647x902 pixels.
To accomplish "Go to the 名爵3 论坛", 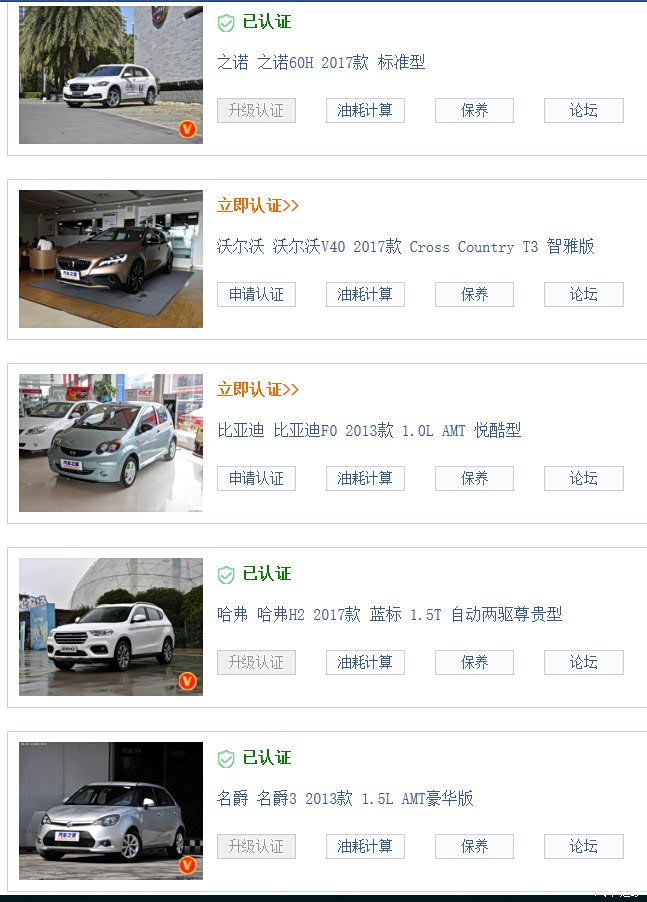I will tap(583, 846).
